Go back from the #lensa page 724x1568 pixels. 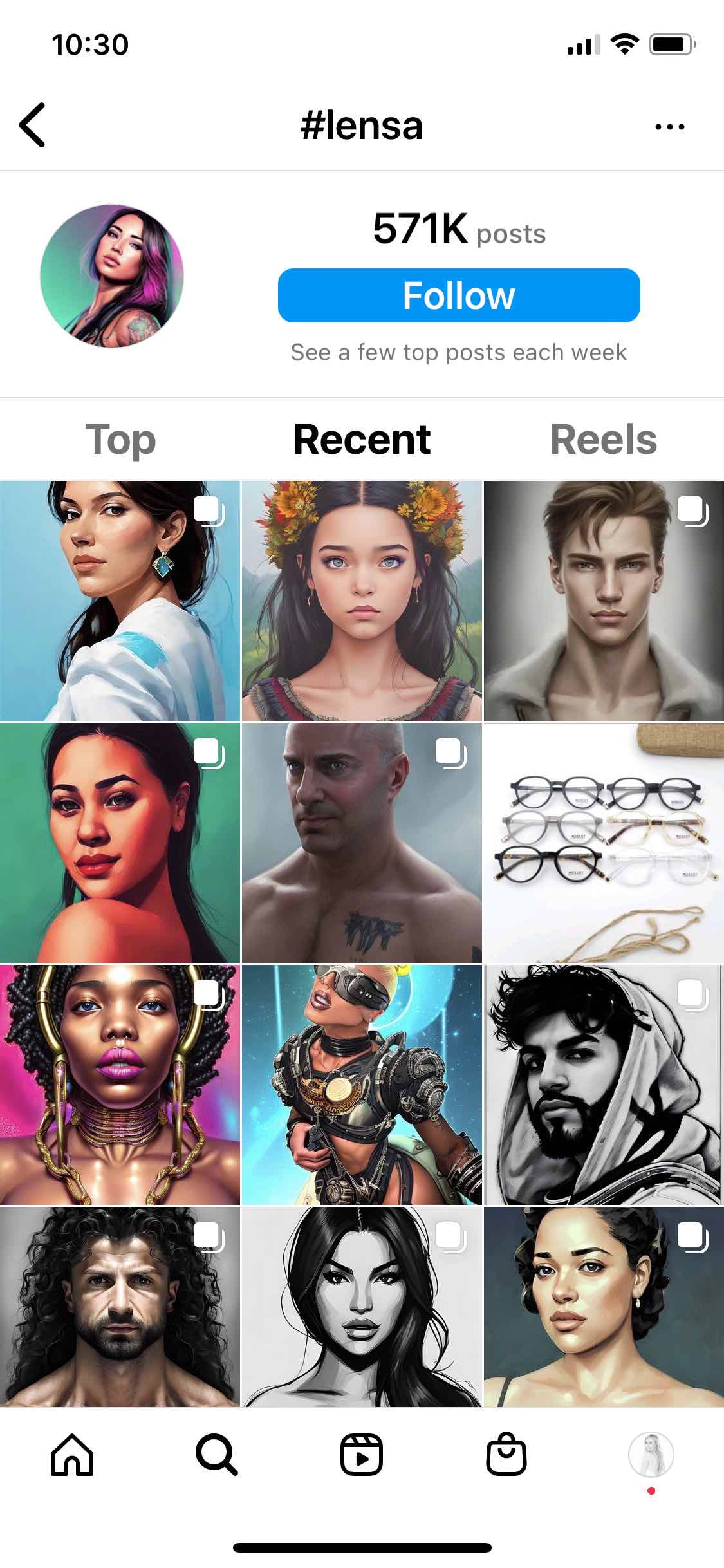pyautogui.click(x=32, y=125)
